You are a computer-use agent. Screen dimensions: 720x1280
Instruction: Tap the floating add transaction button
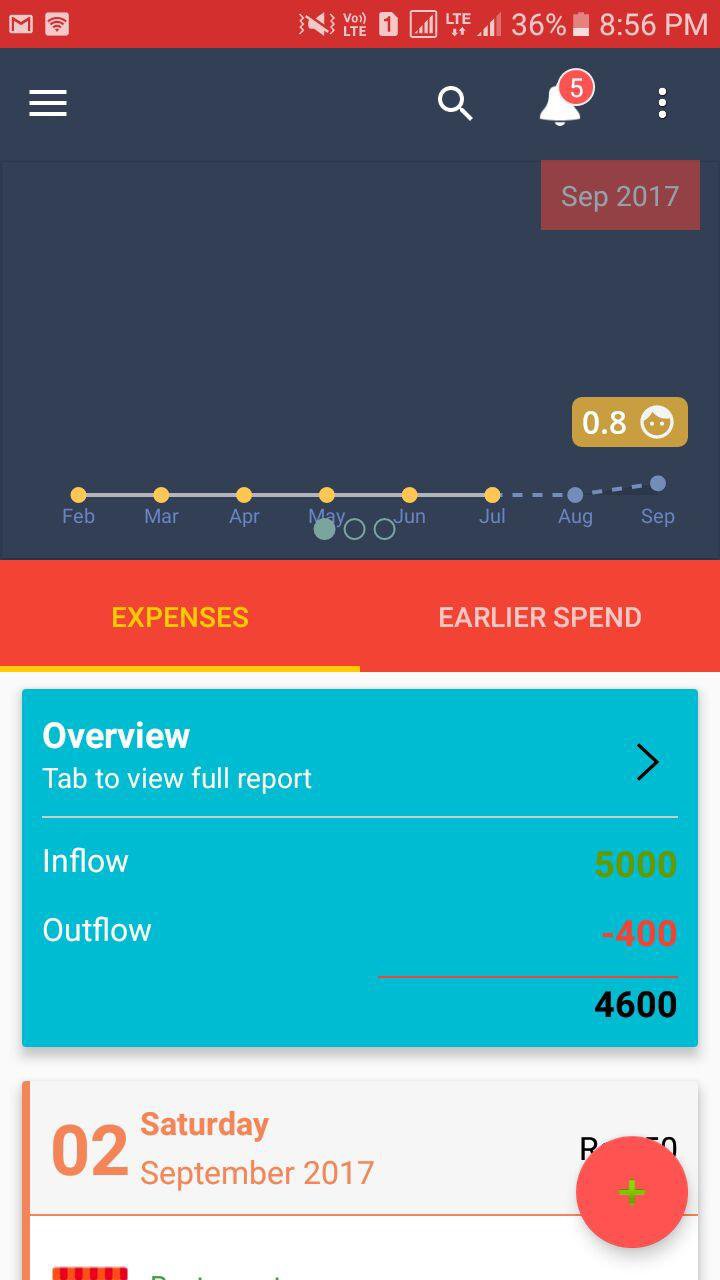click(x=631, y=1191)
